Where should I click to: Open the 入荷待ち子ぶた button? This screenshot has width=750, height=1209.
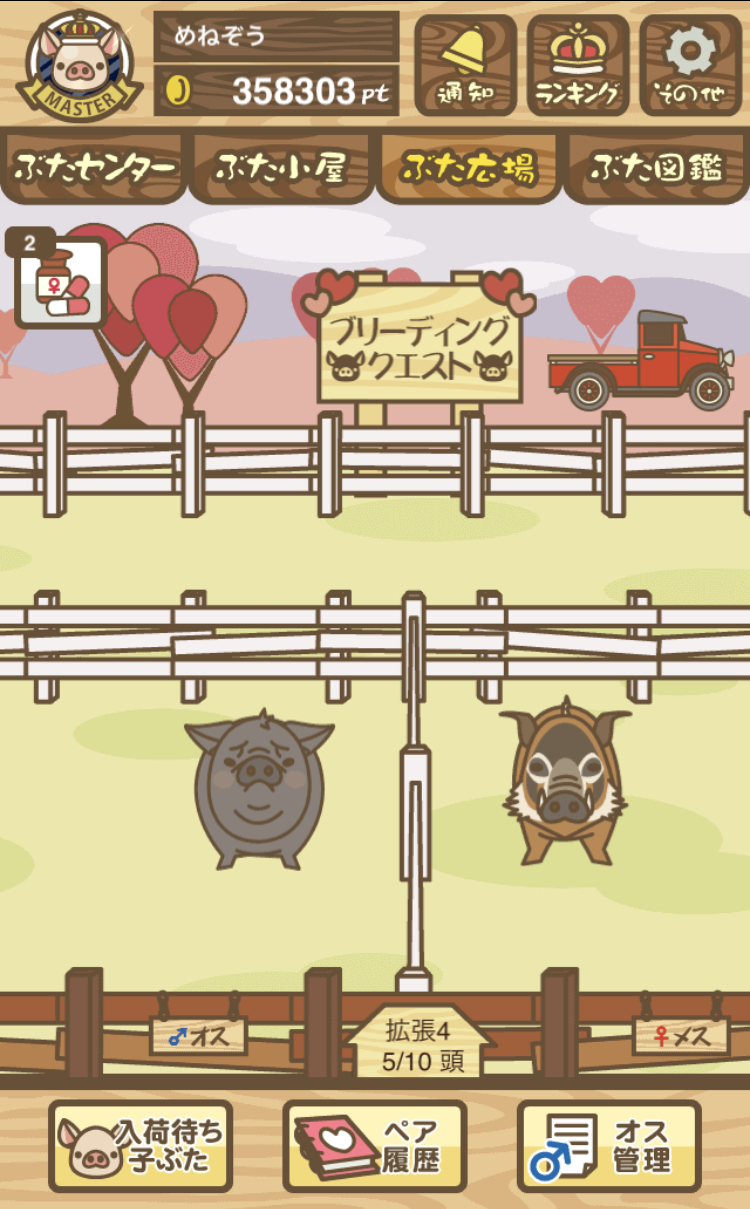click(140, 1146)
